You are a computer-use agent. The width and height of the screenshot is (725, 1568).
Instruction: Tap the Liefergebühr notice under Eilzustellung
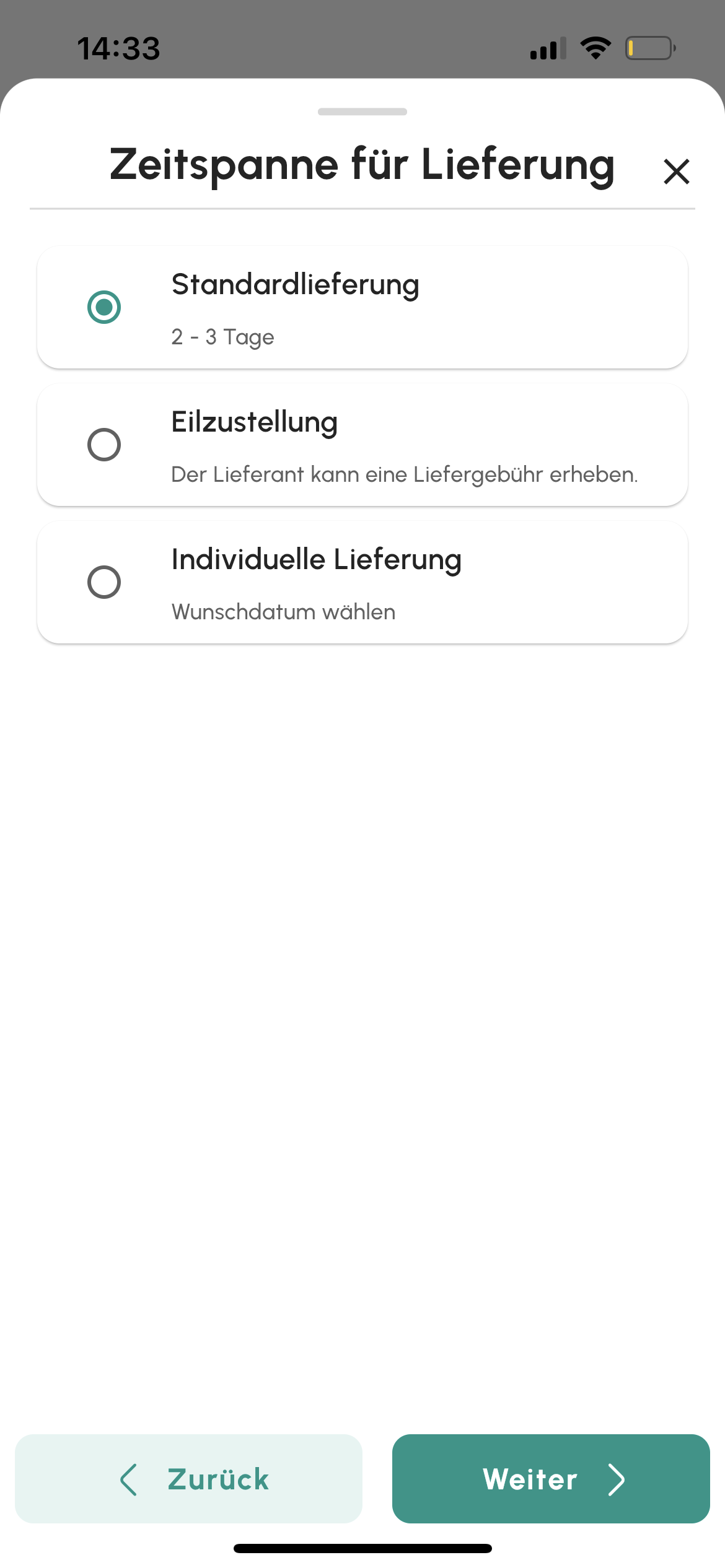[x=404, y=474]
